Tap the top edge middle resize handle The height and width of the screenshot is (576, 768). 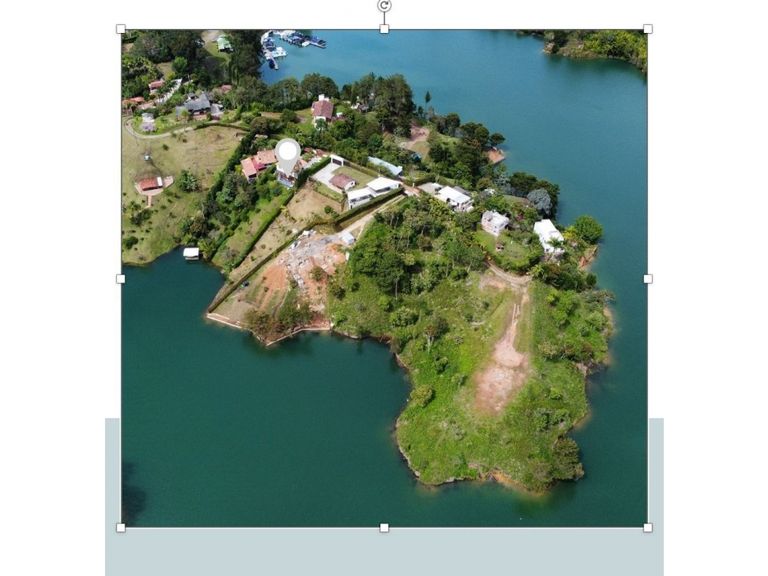[x=384, y=29]
